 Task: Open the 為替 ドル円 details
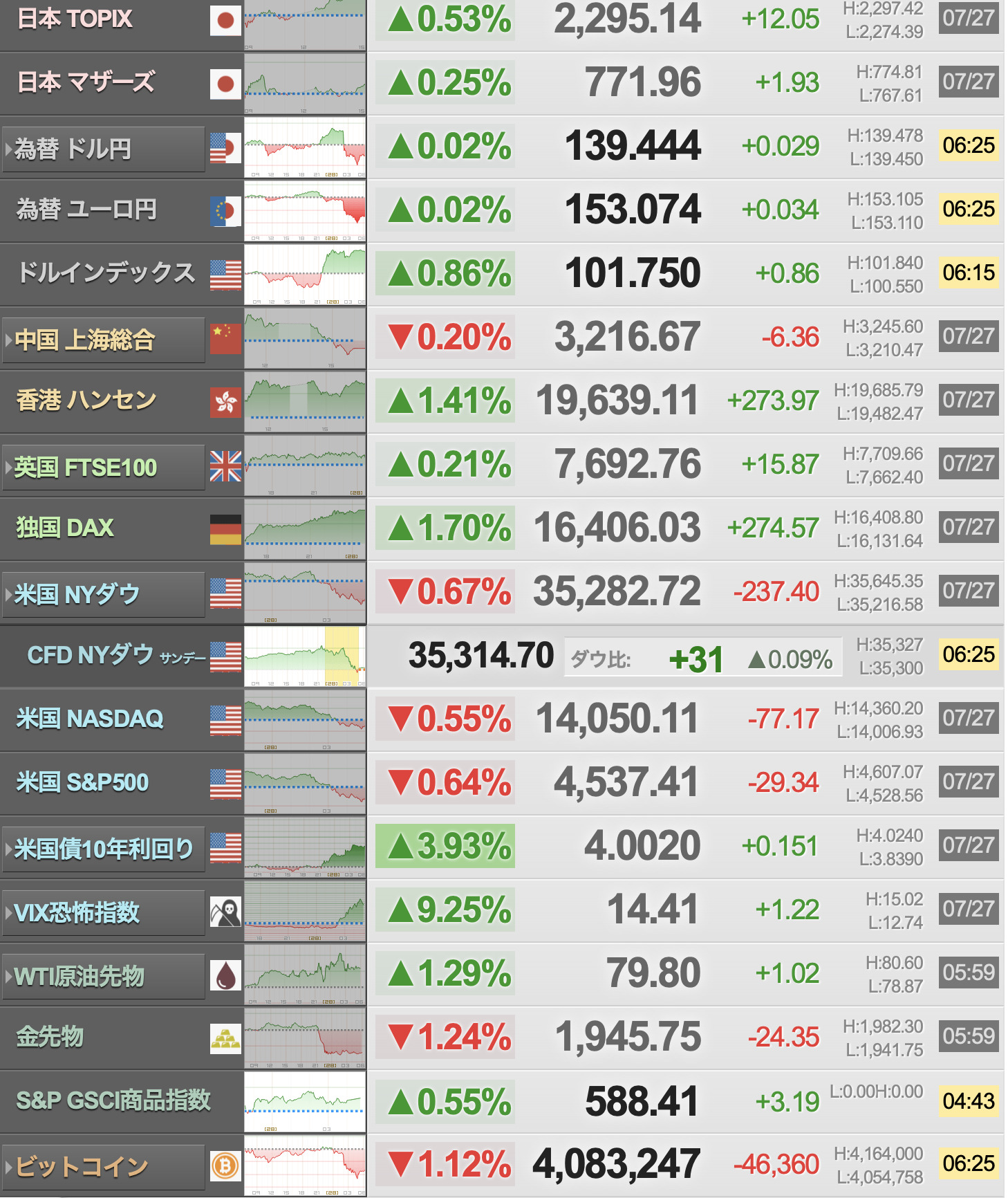coord(104,149)
